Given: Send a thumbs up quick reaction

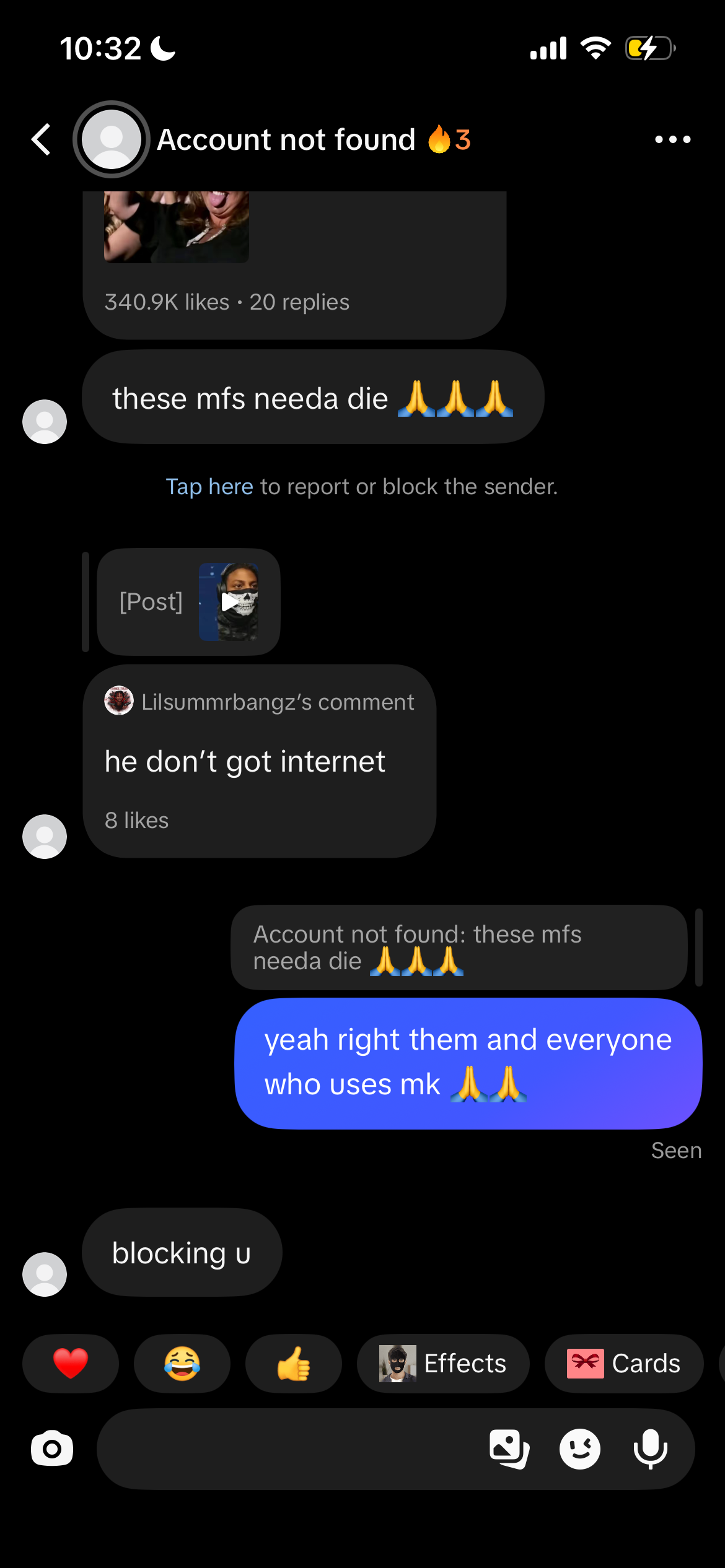Looking at the screenshot, I should click(x=294, y=1363).
